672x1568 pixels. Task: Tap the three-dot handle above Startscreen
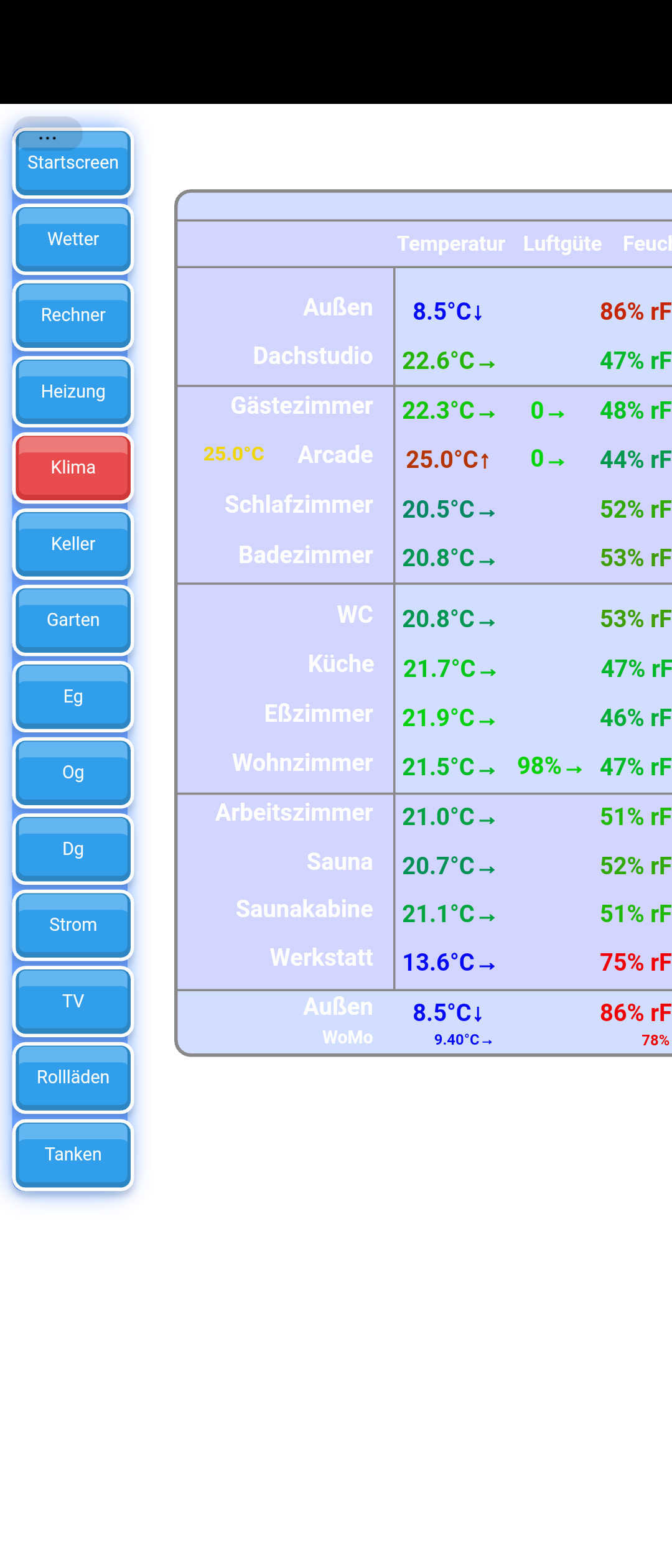click(47, 138)
